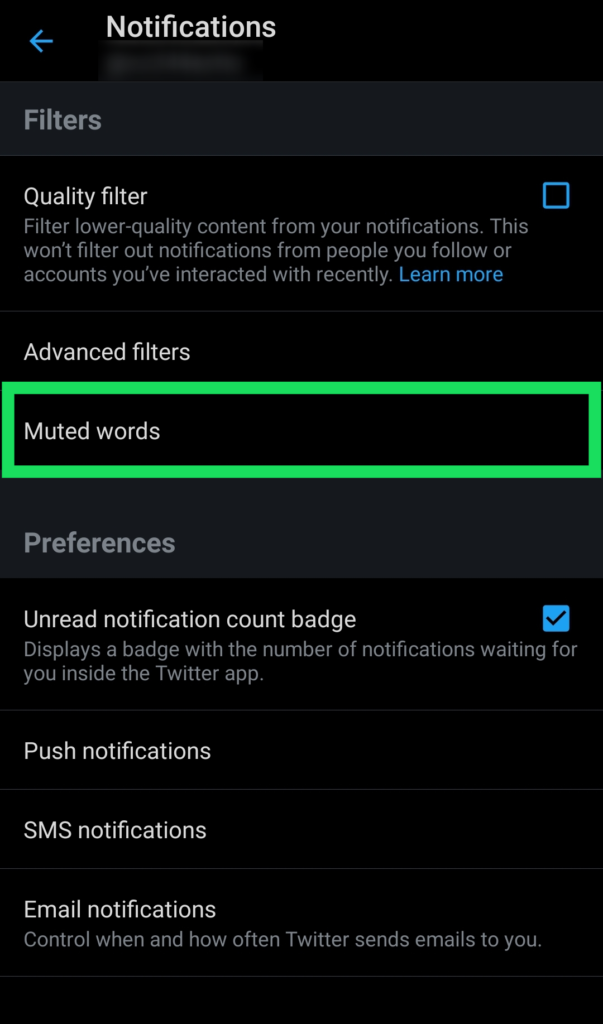Screen dimensions: 603x1024
Task: Open Push notifications settings
Action: point(117,751)
